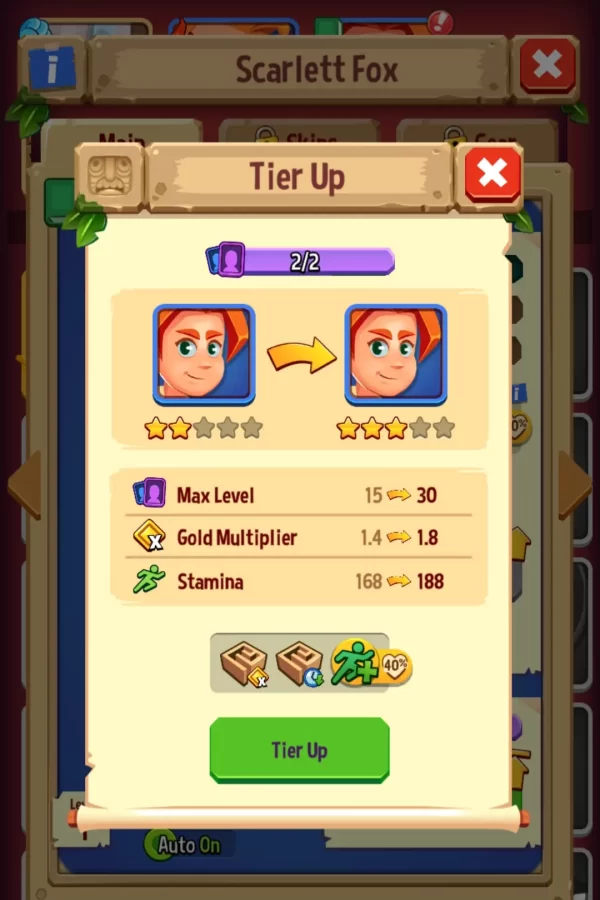The image size is (600, 900).
Task: Tap the green Tier Up button
Action: point(299,750)
